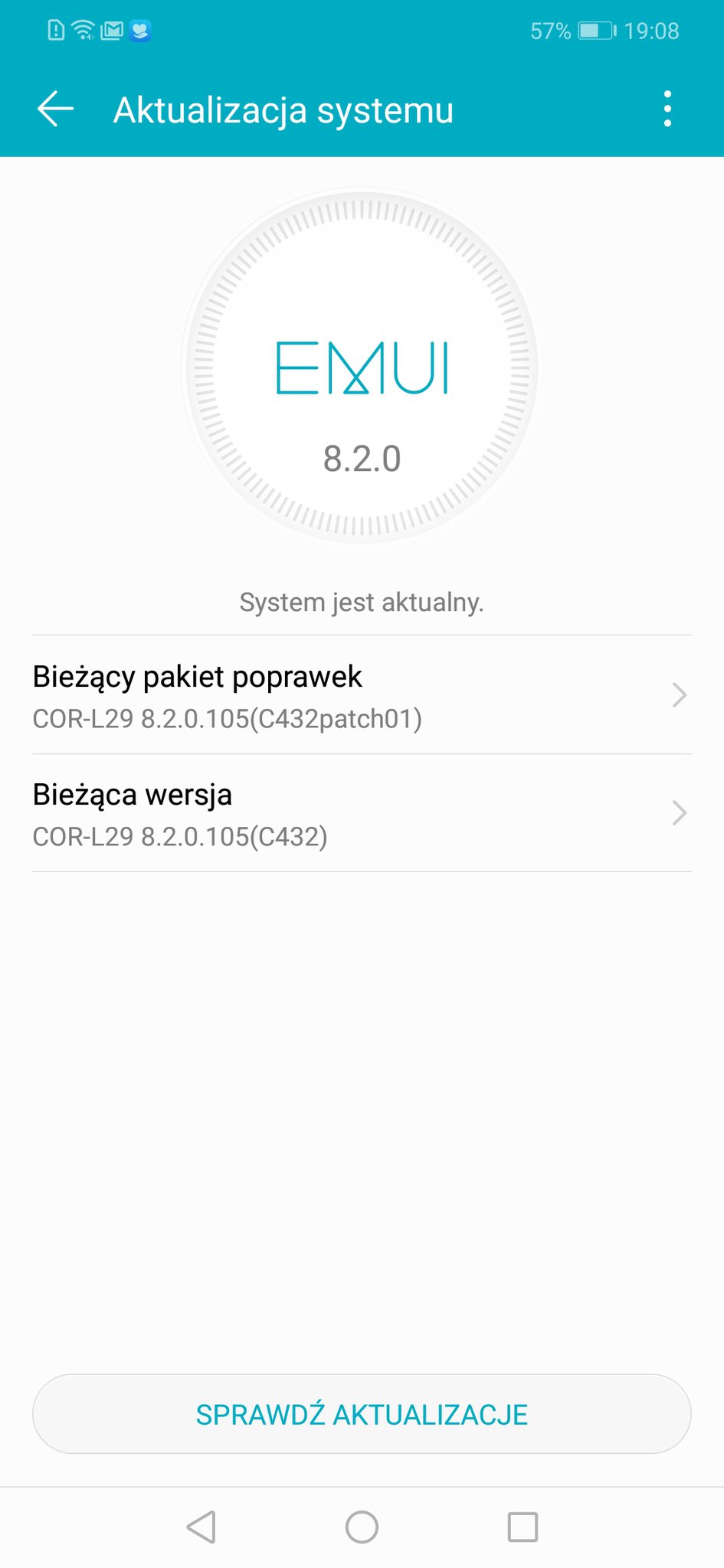Open recent apps from the navigation bar
724x1568 pixels.
pyautogui.click(x=523, y=1527)
